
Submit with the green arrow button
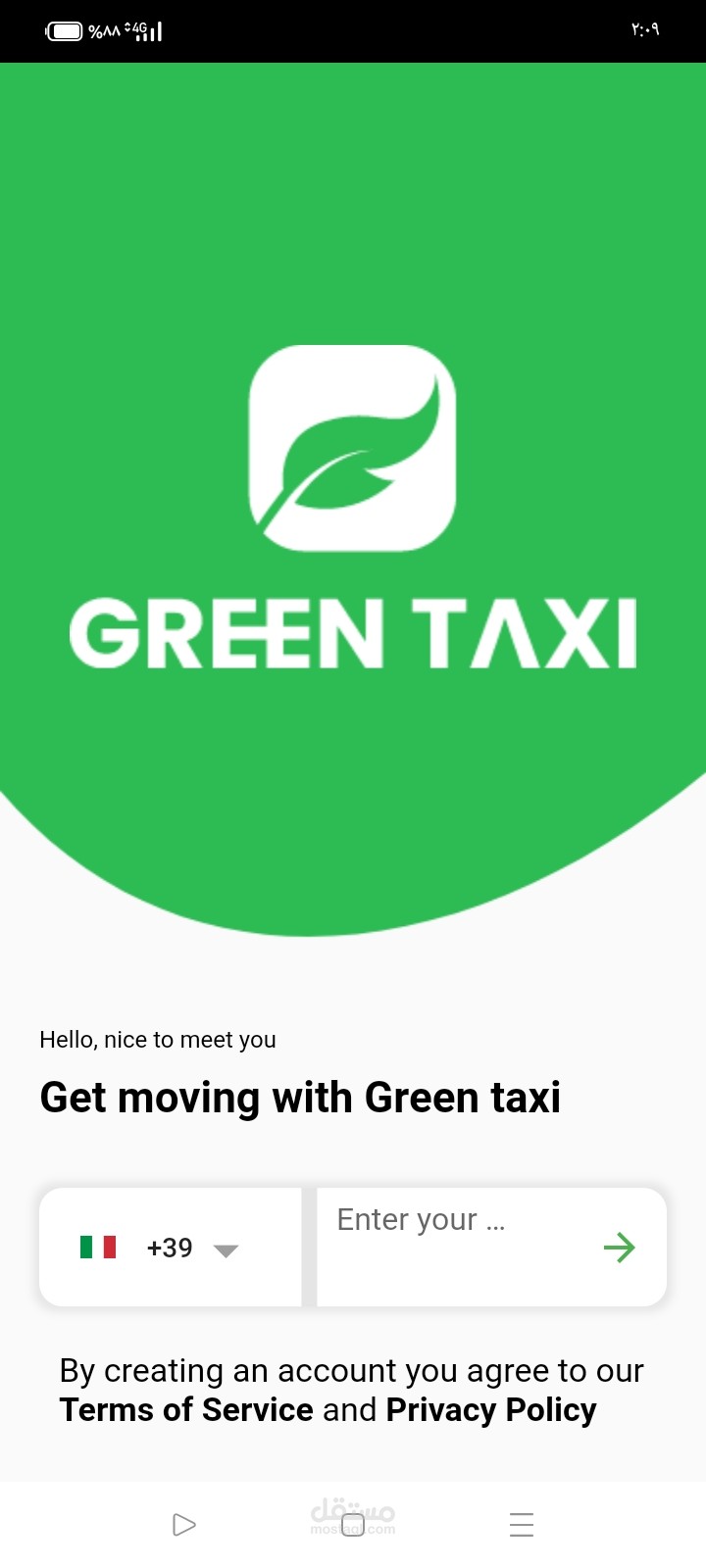[619, 1248]
